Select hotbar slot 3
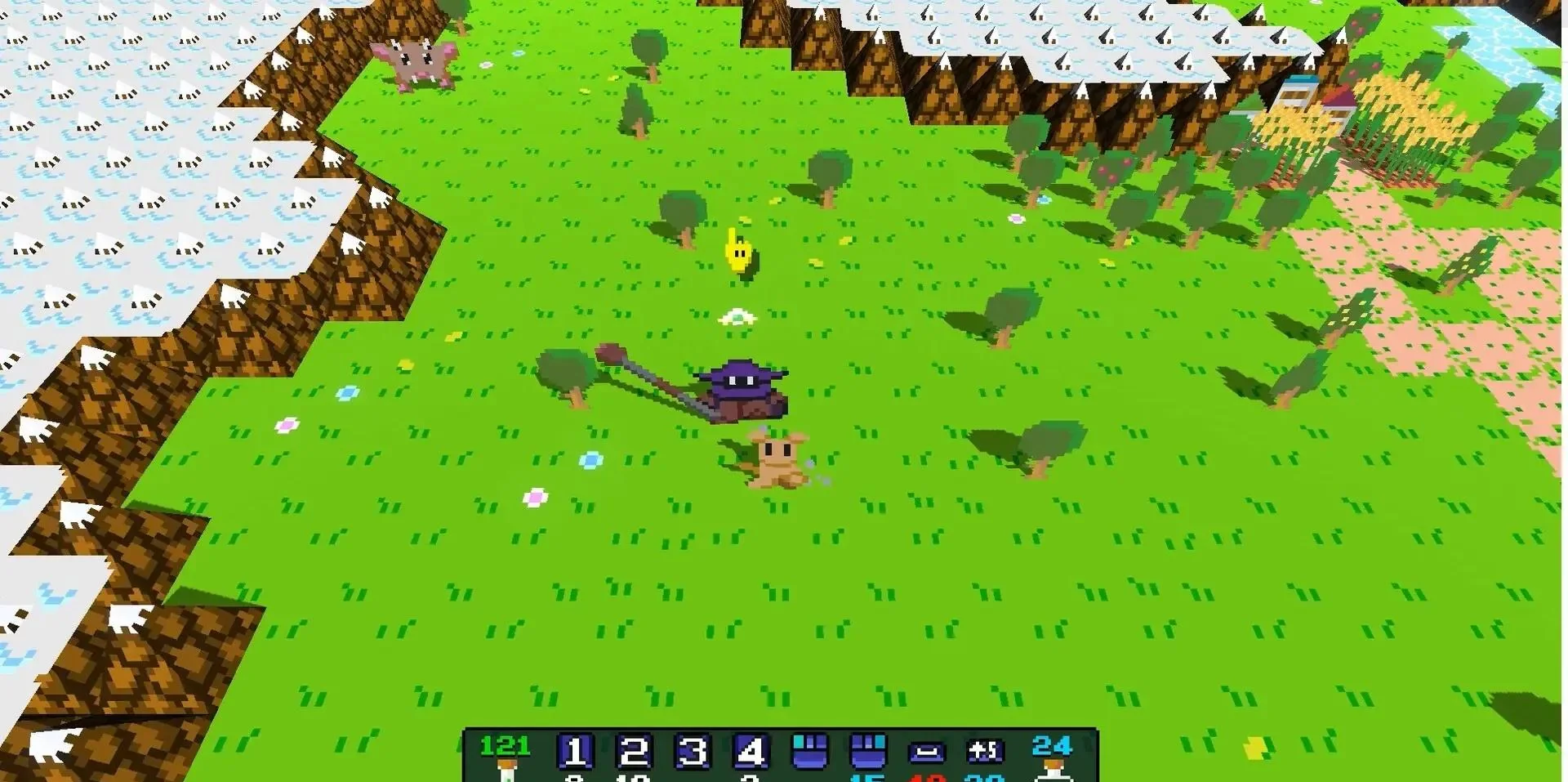 tap(693, 751)
